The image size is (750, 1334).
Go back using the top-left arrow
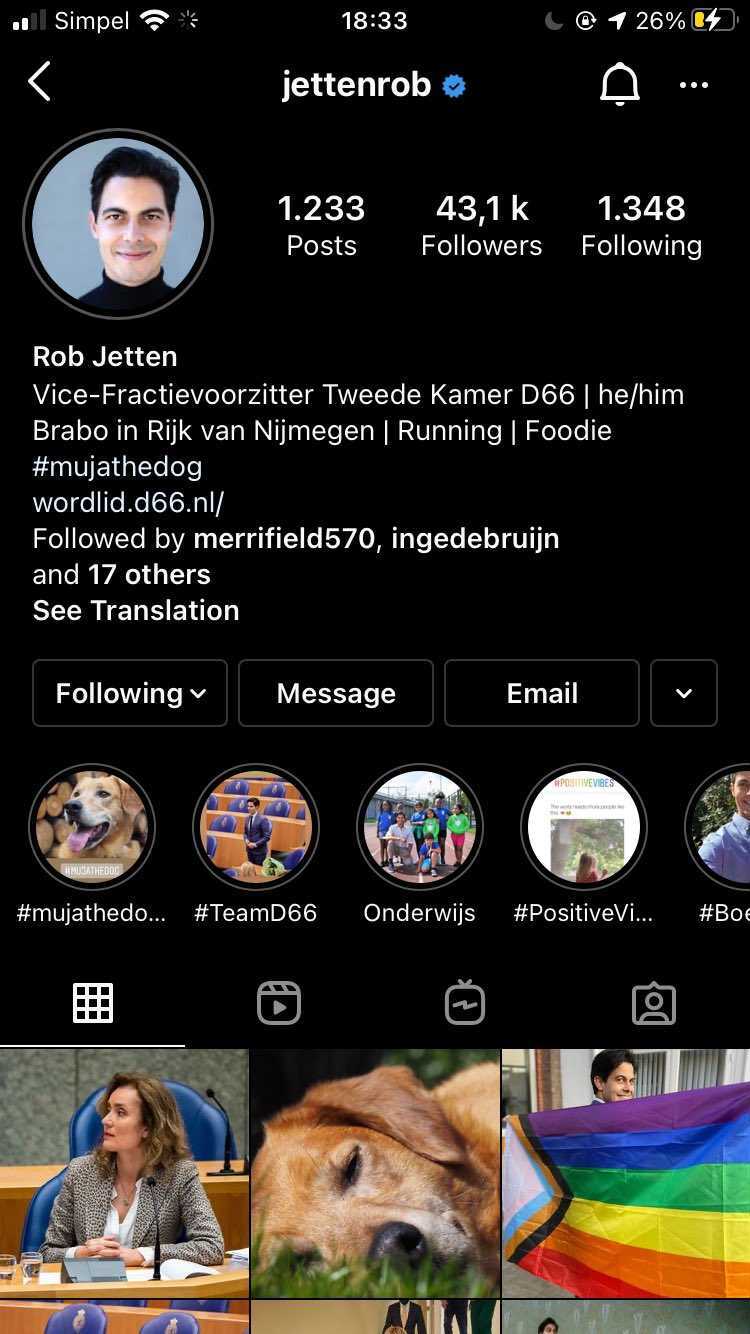click(40, 83)
